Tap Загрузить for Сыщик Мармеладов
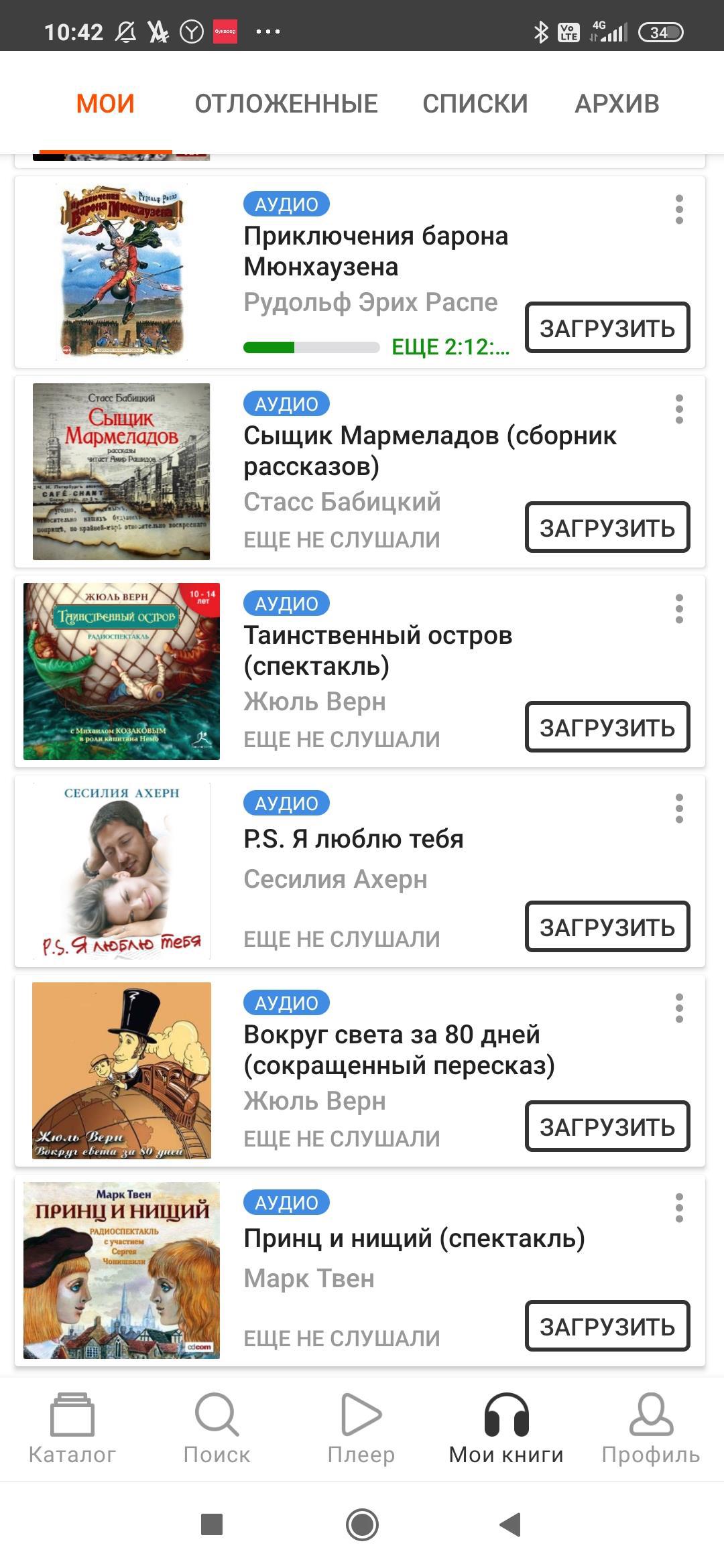The image size is (724, 1568). 607,527
